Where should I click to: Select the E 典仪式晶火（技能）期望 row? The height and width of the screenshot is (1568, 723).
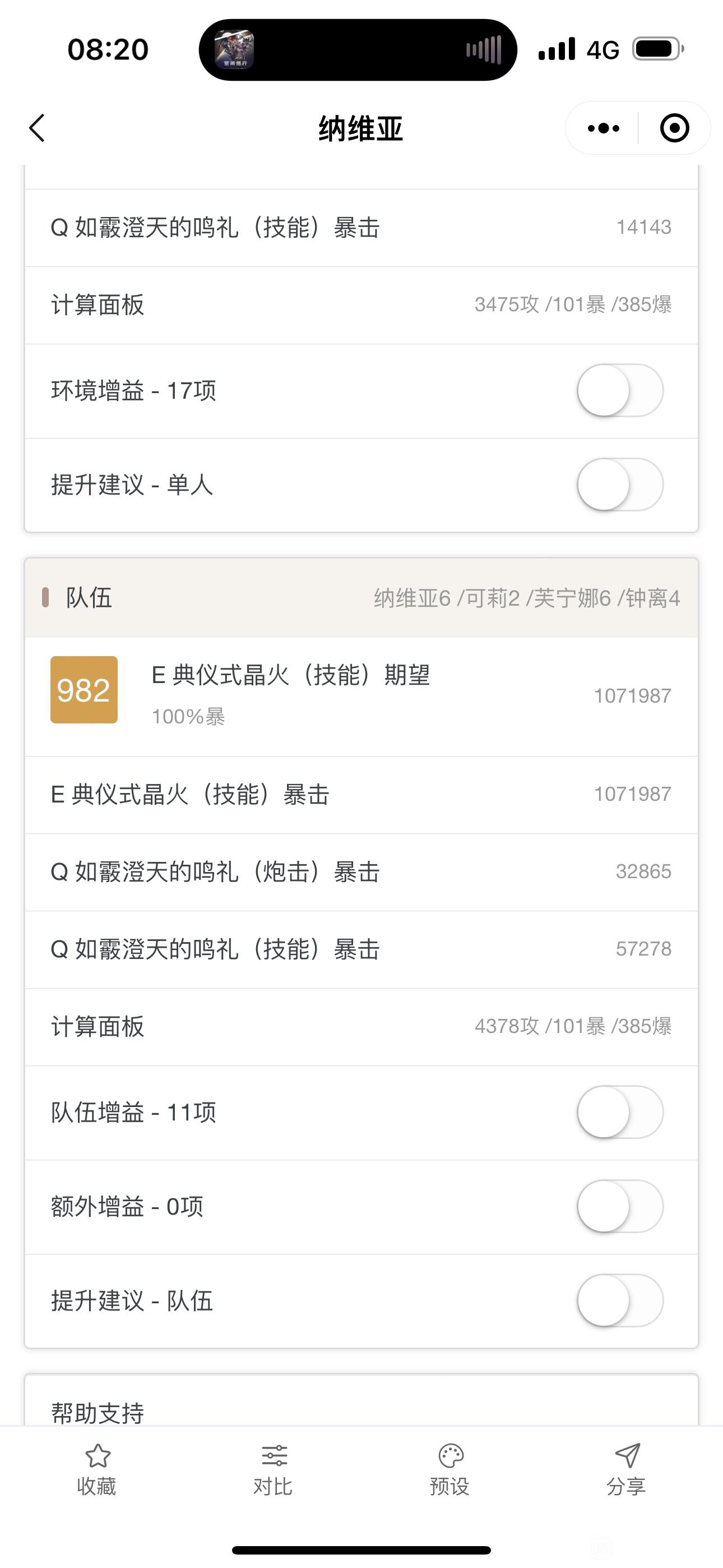(361, 697)
